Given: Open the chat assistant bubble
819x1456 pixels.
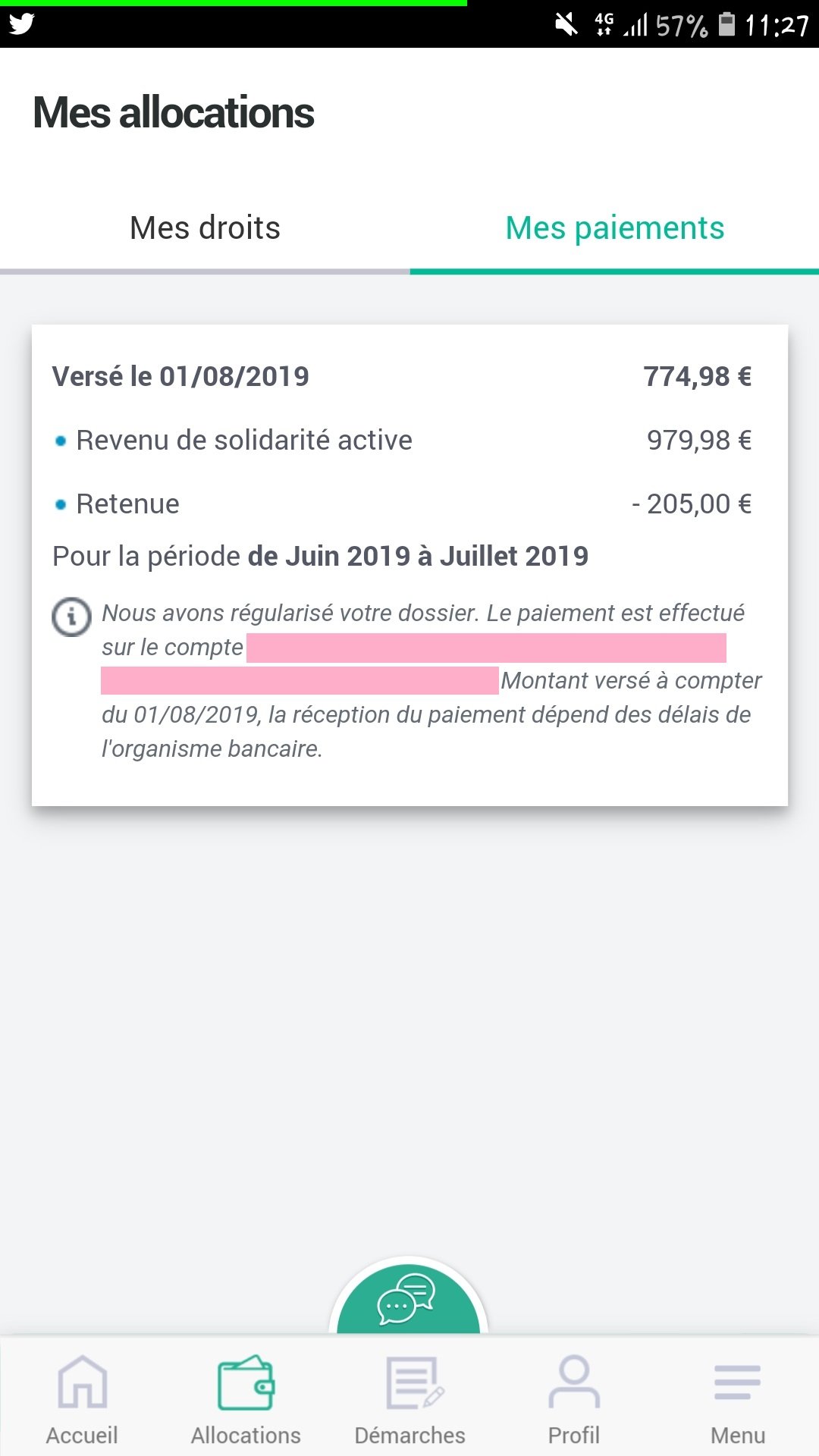Looking at the screenshot, I should point(408,1298).
